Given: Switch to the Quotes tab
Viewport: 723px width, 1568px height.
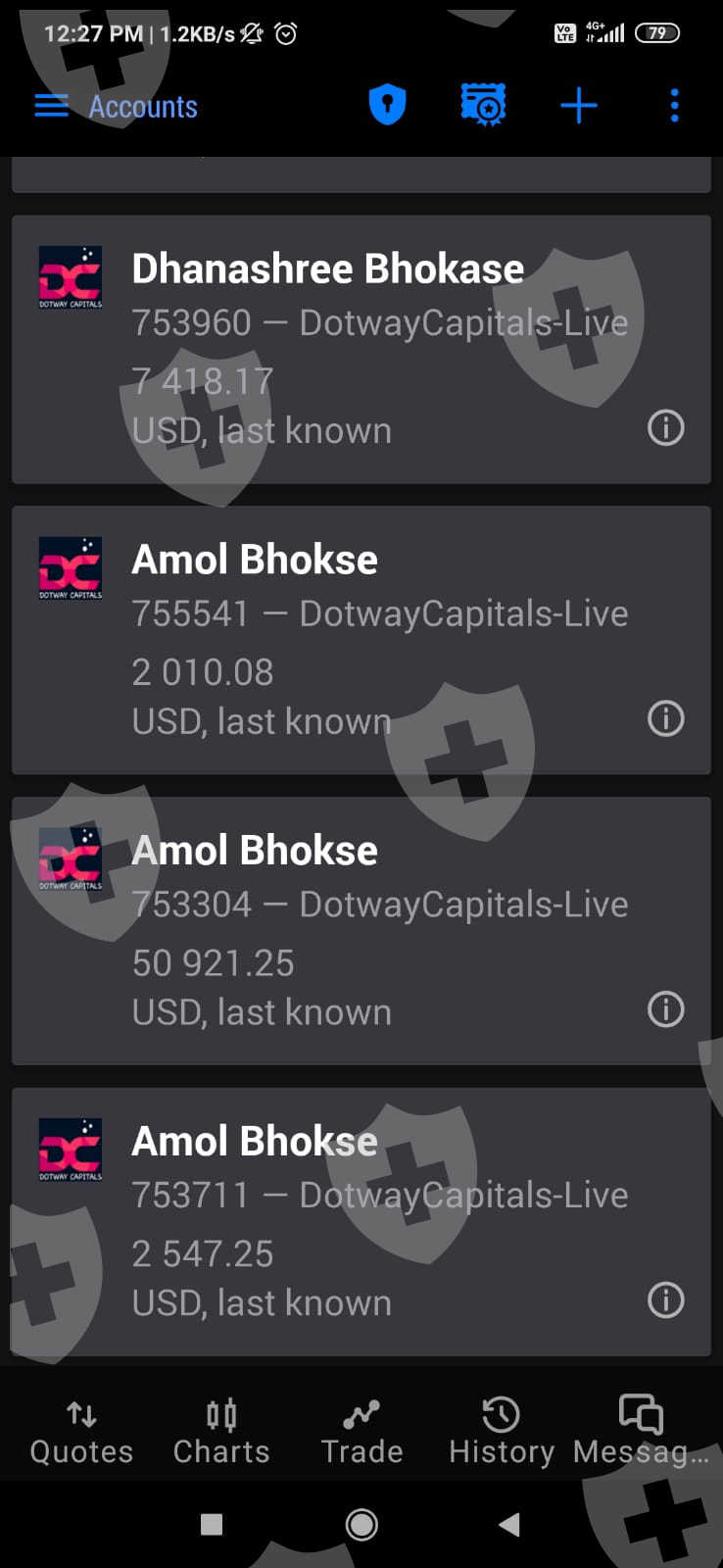Looking at the screenshot, I should [81, 1432].
